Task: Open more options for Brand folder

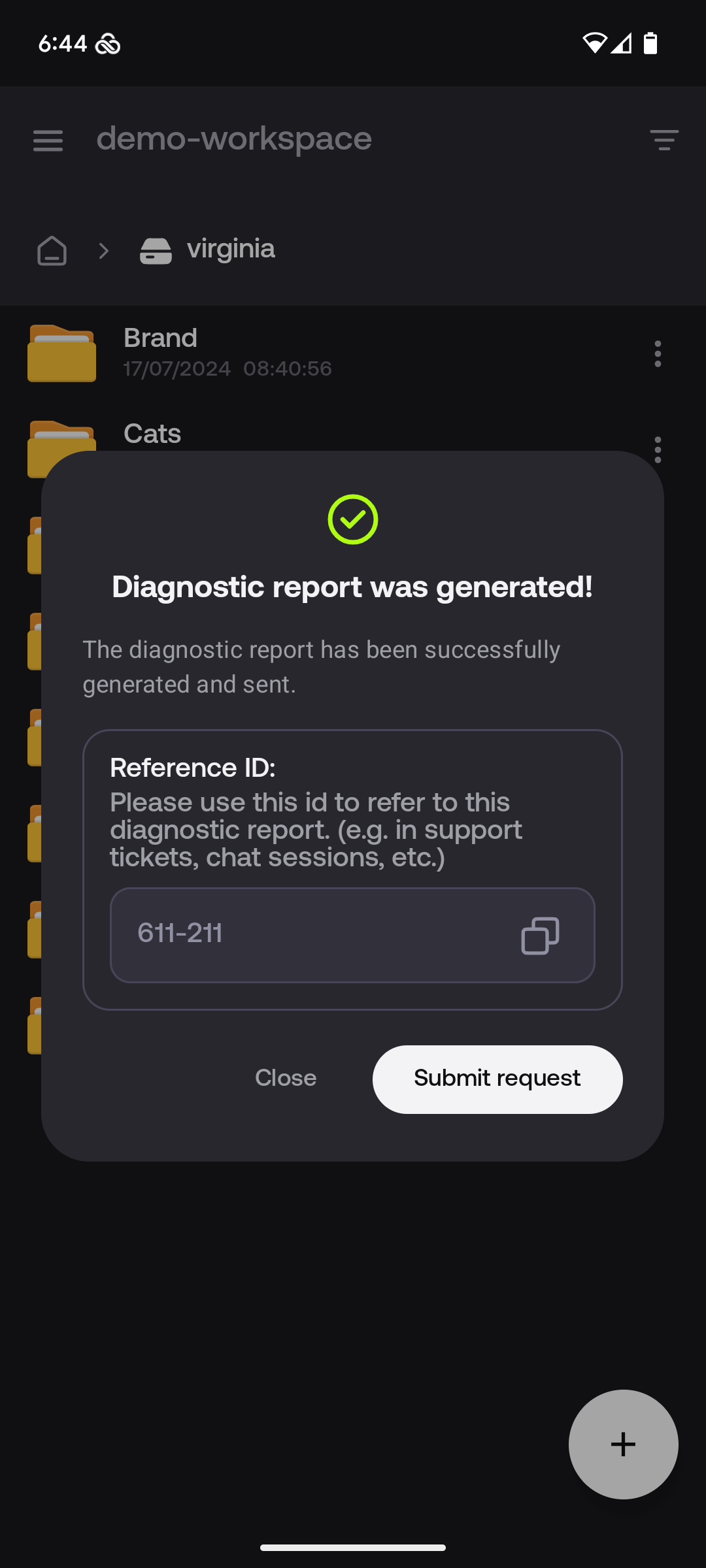Action: pos(658,353)
